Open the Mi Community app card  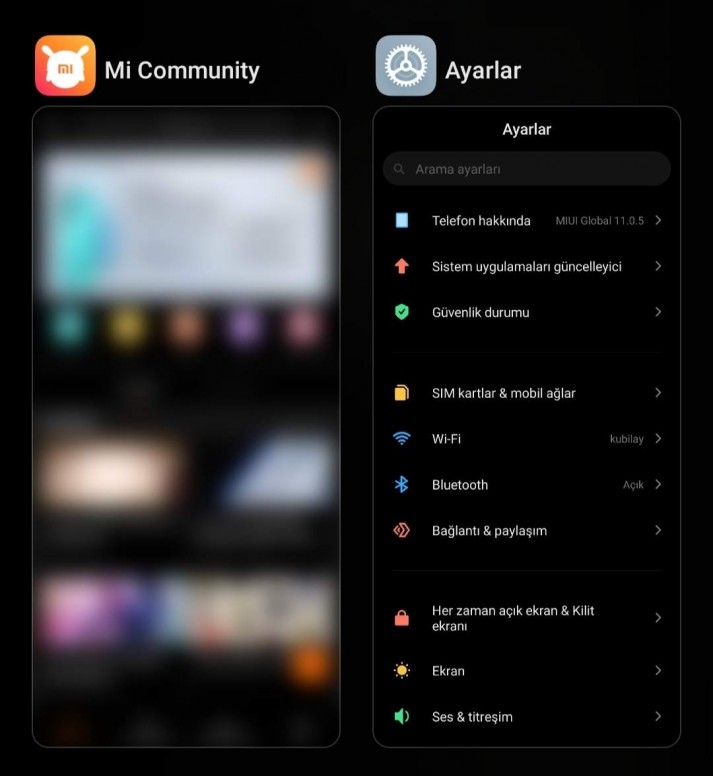tap(186, 427)
